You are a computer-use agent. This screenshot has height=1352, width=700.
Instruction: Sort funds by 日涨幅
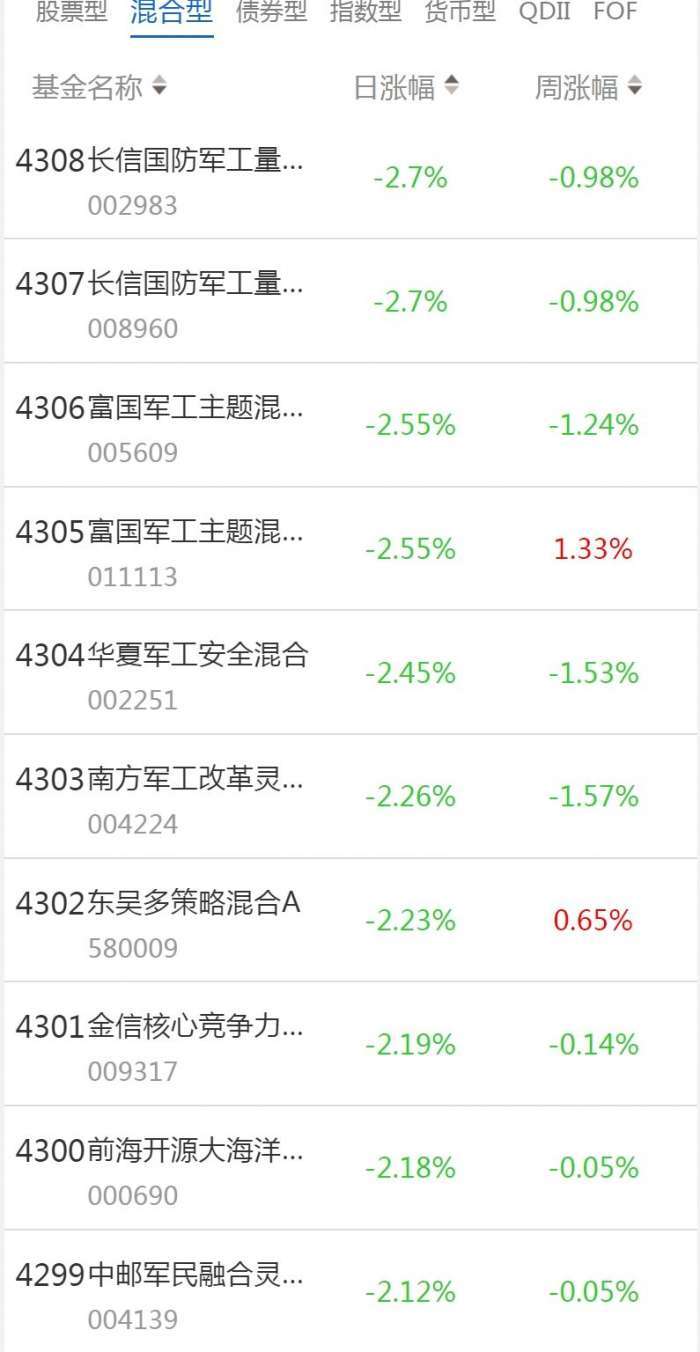pos(406,87)
